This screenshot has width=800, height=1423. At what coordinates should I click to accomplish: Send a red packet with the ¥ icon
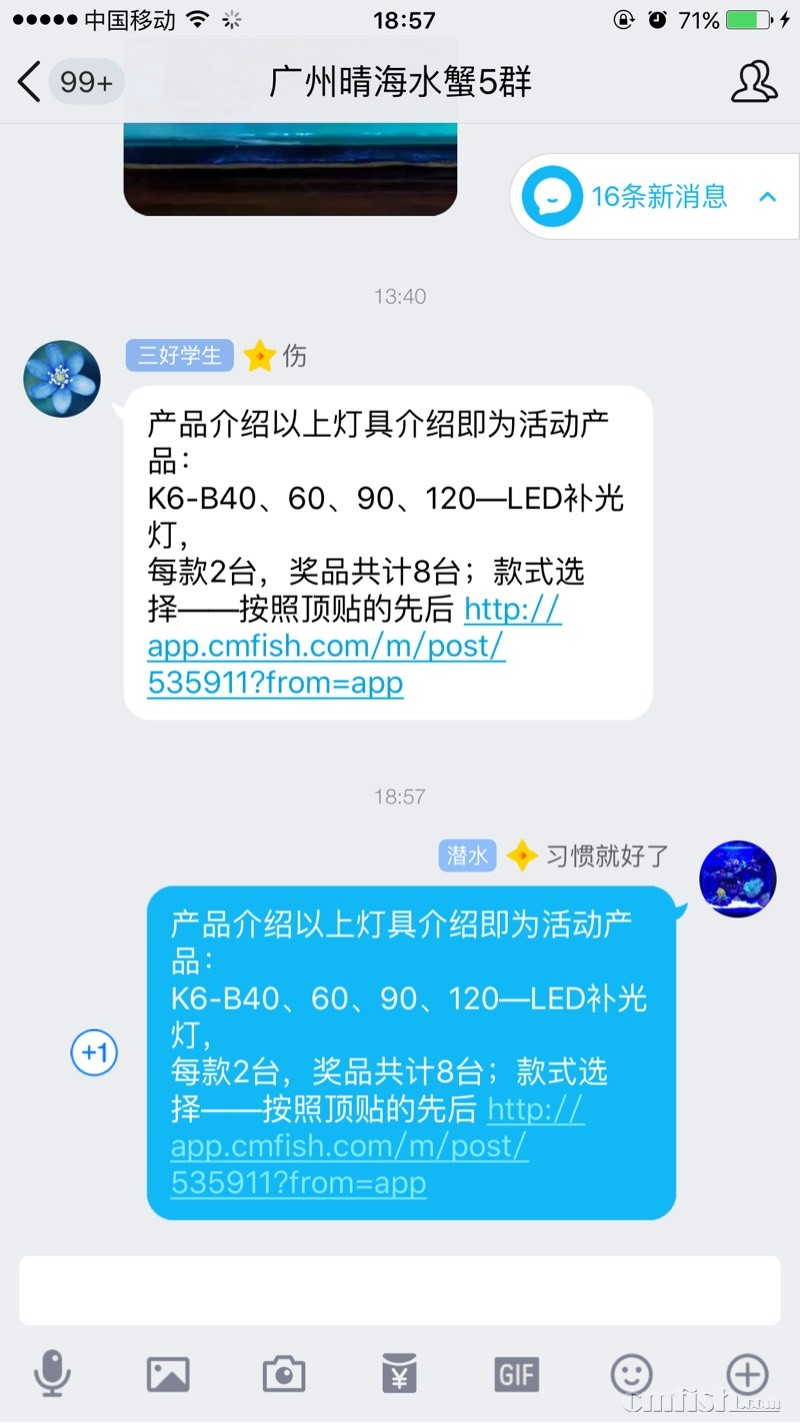(400, 1375)
